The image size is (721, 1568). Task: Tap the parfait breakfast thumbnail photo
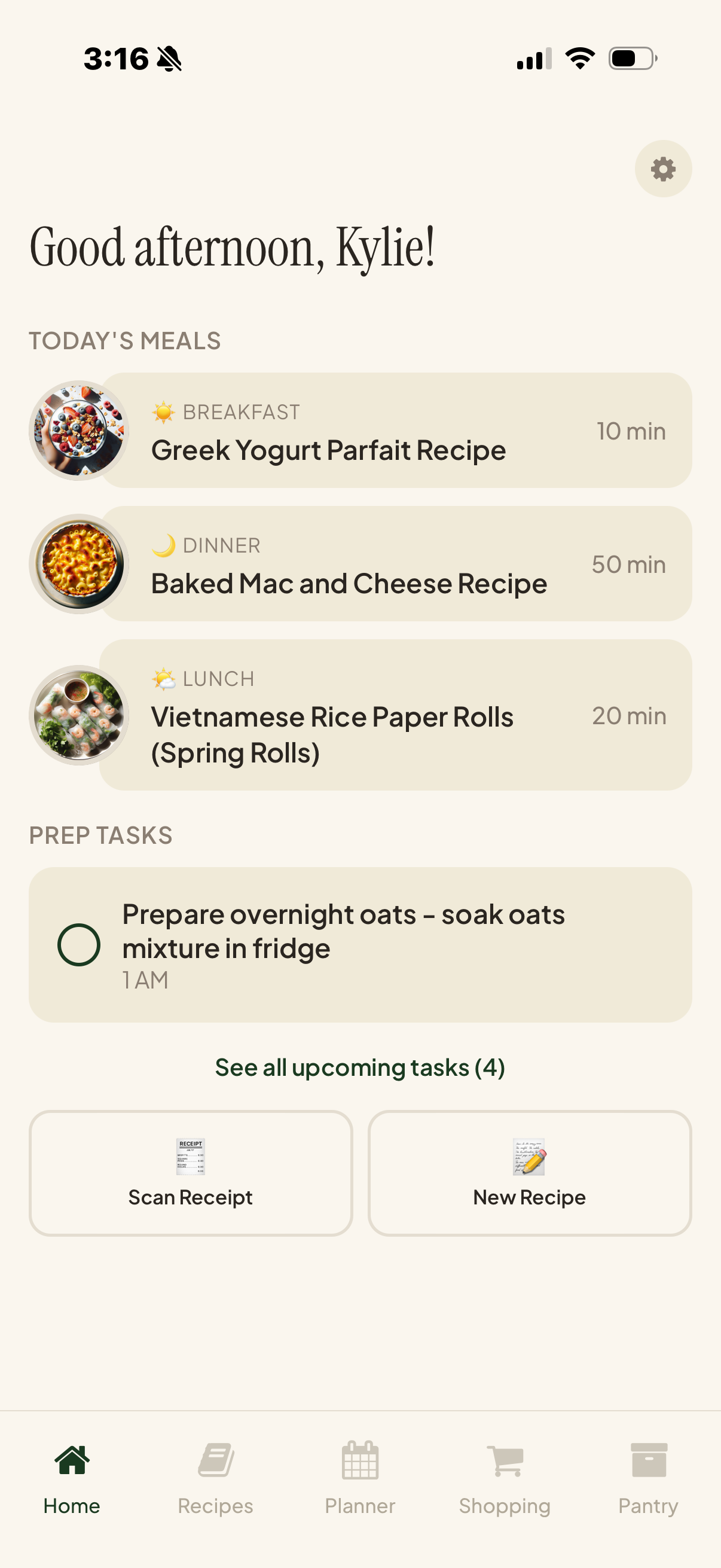click(78, 431)
